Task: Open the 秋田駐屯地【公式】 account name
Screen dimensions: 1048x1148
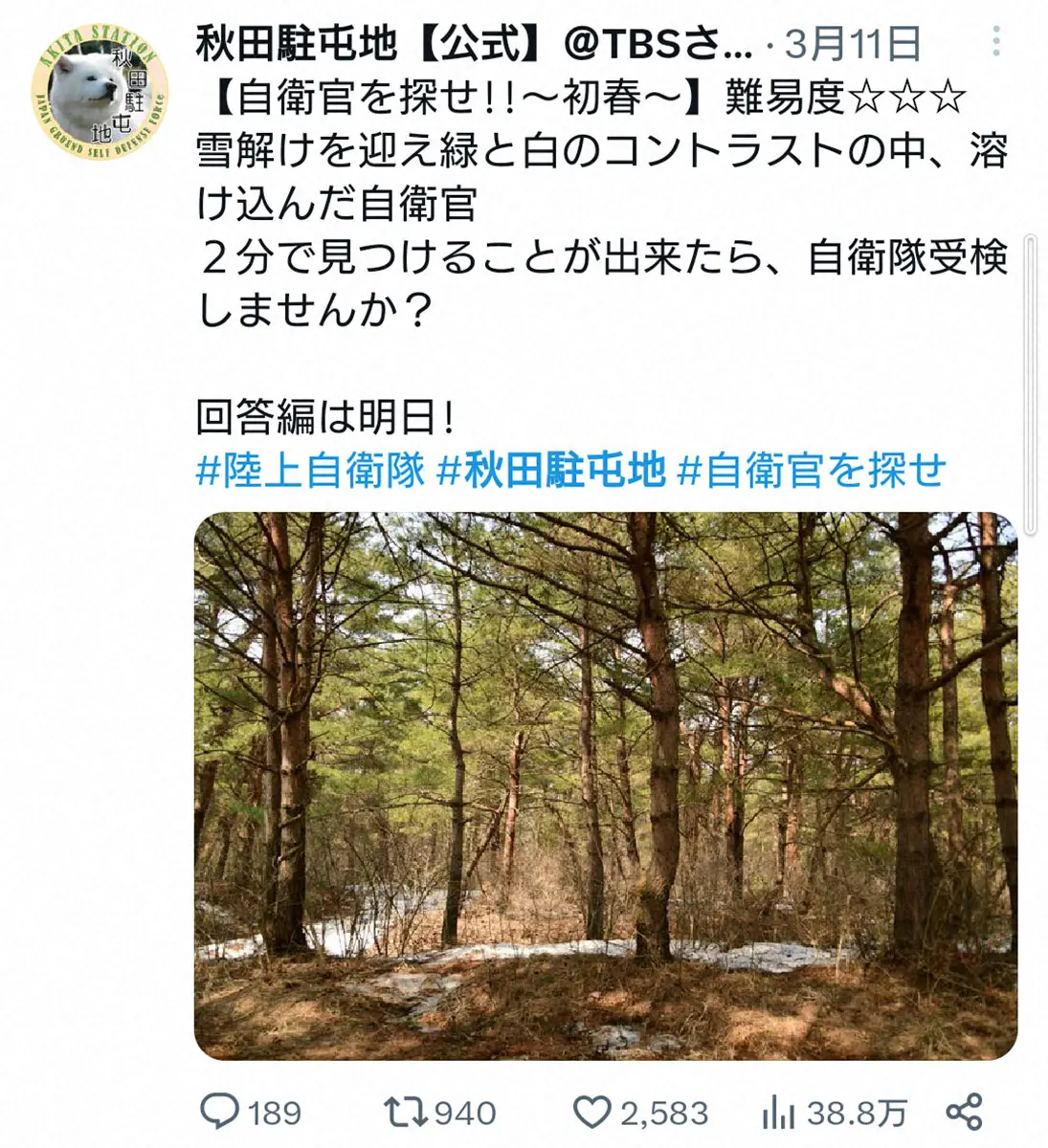Action: pos(364,42)
